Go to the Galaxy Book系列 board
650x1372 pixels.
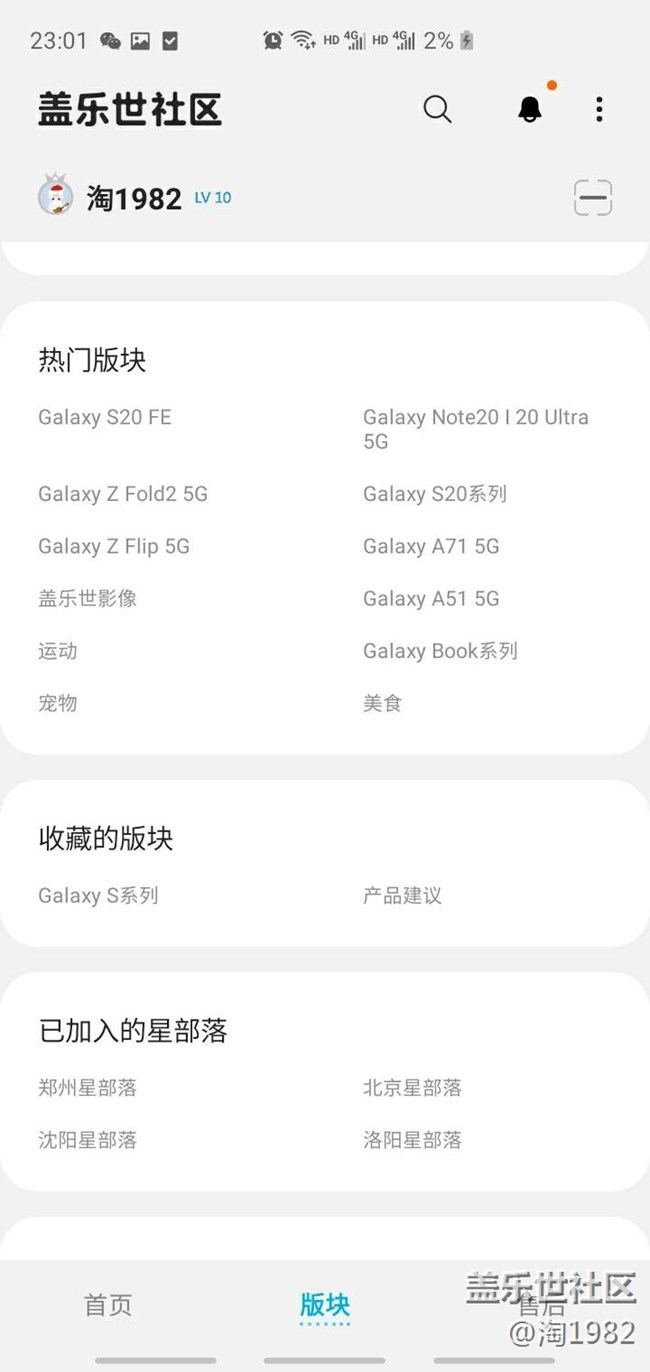(x=440, y=651)
